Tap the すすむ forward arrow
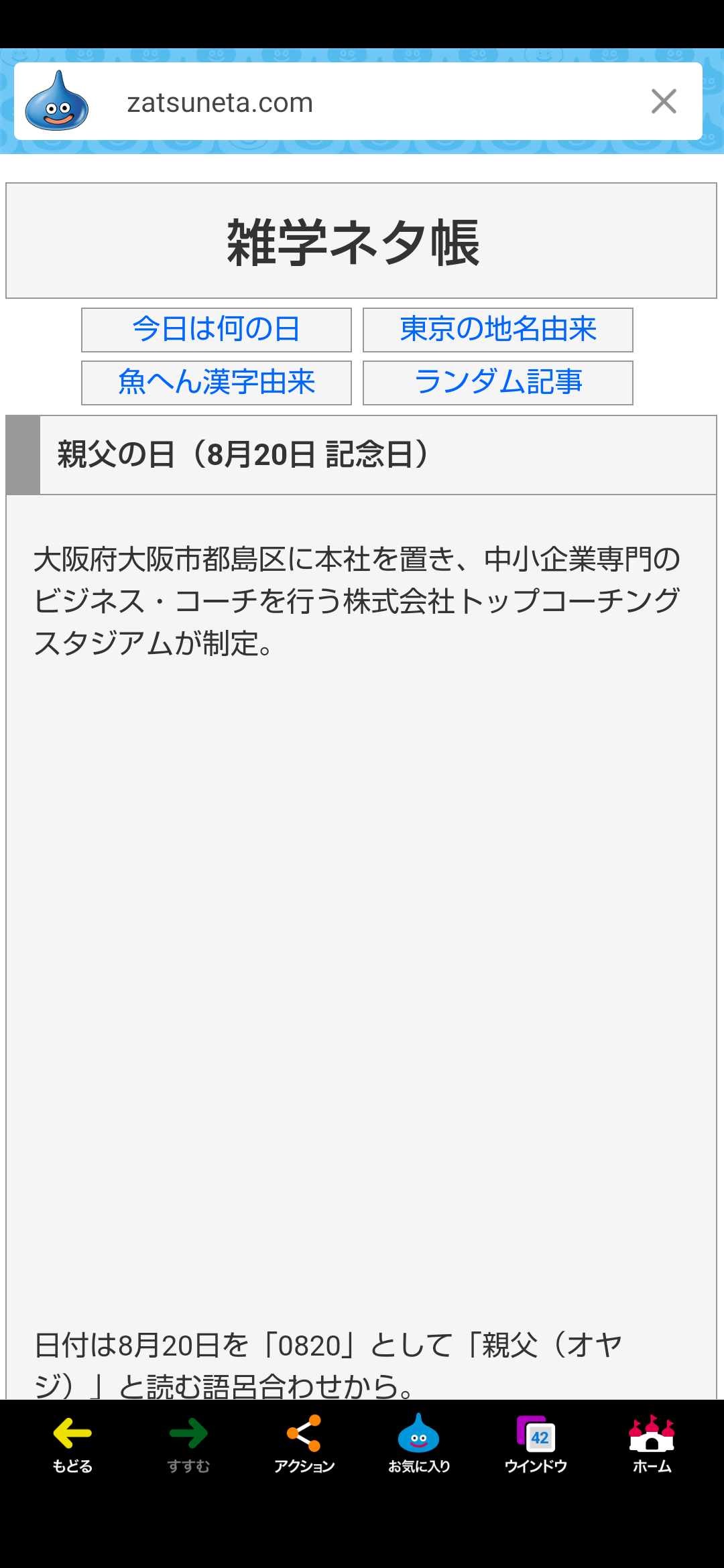This screenshot has height=1568, width=724. coord(188,1445)
